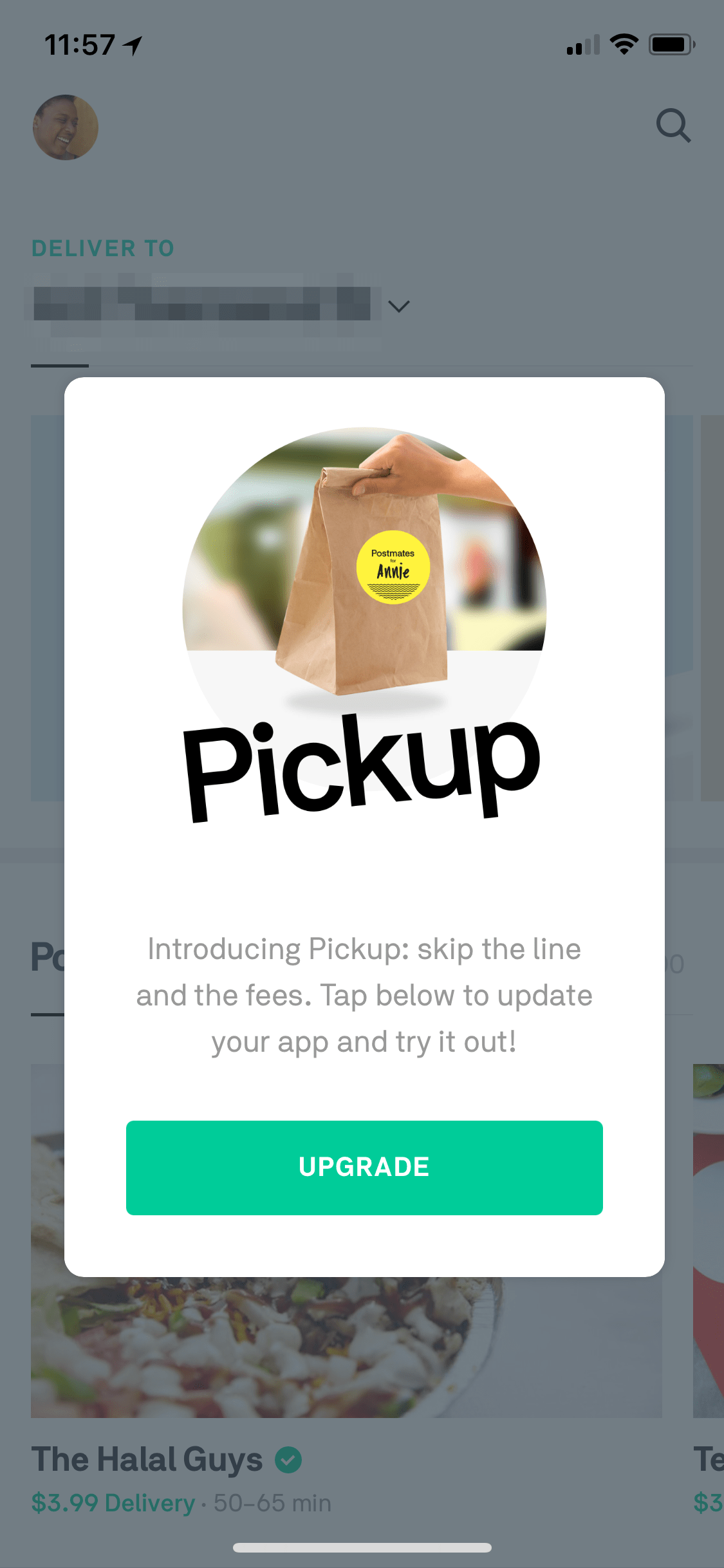Screen dimensions: 724x1568
Task: Tap the verified badge next to The Halal Guys
Action: (288, 1460)
